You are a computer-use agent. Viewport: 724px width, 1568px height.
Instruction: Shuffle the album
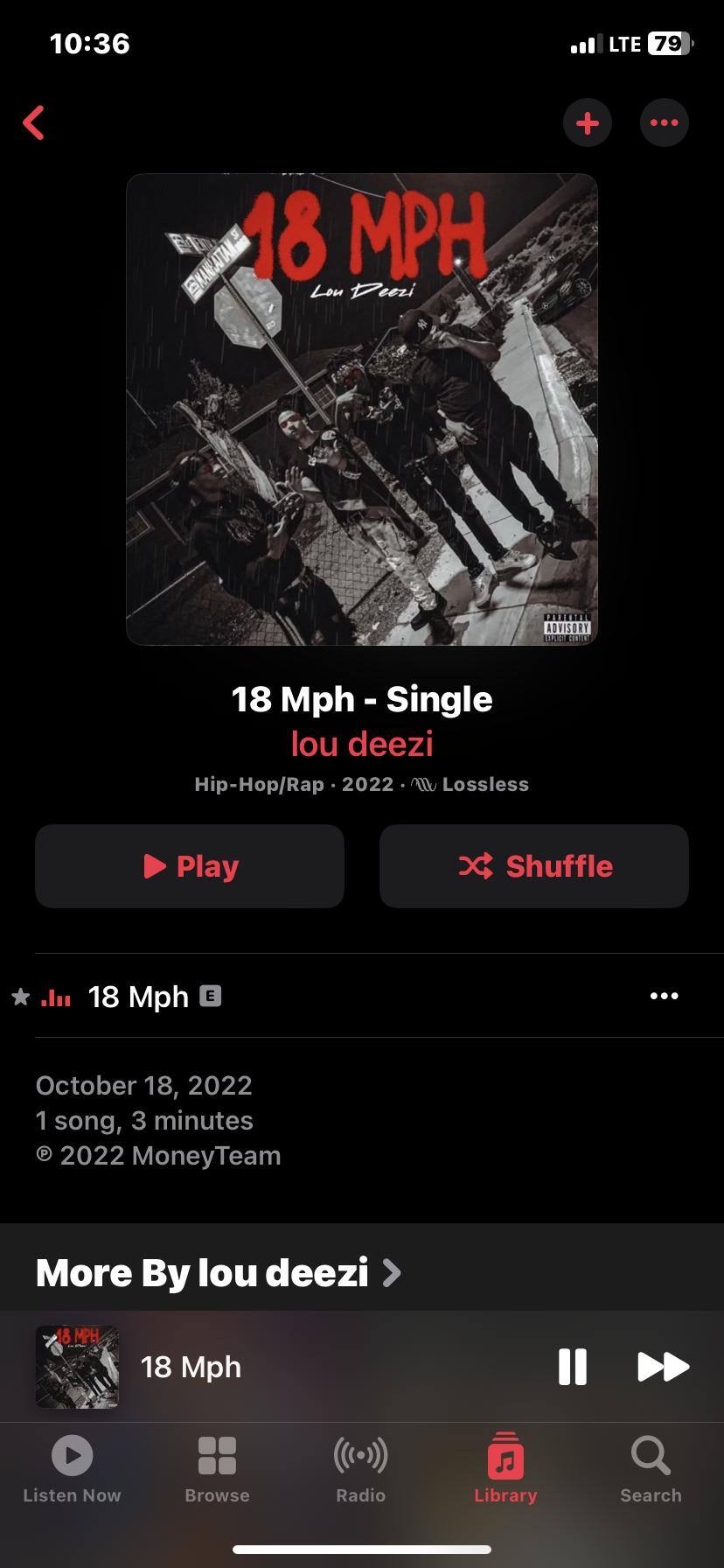click(534, 866)
